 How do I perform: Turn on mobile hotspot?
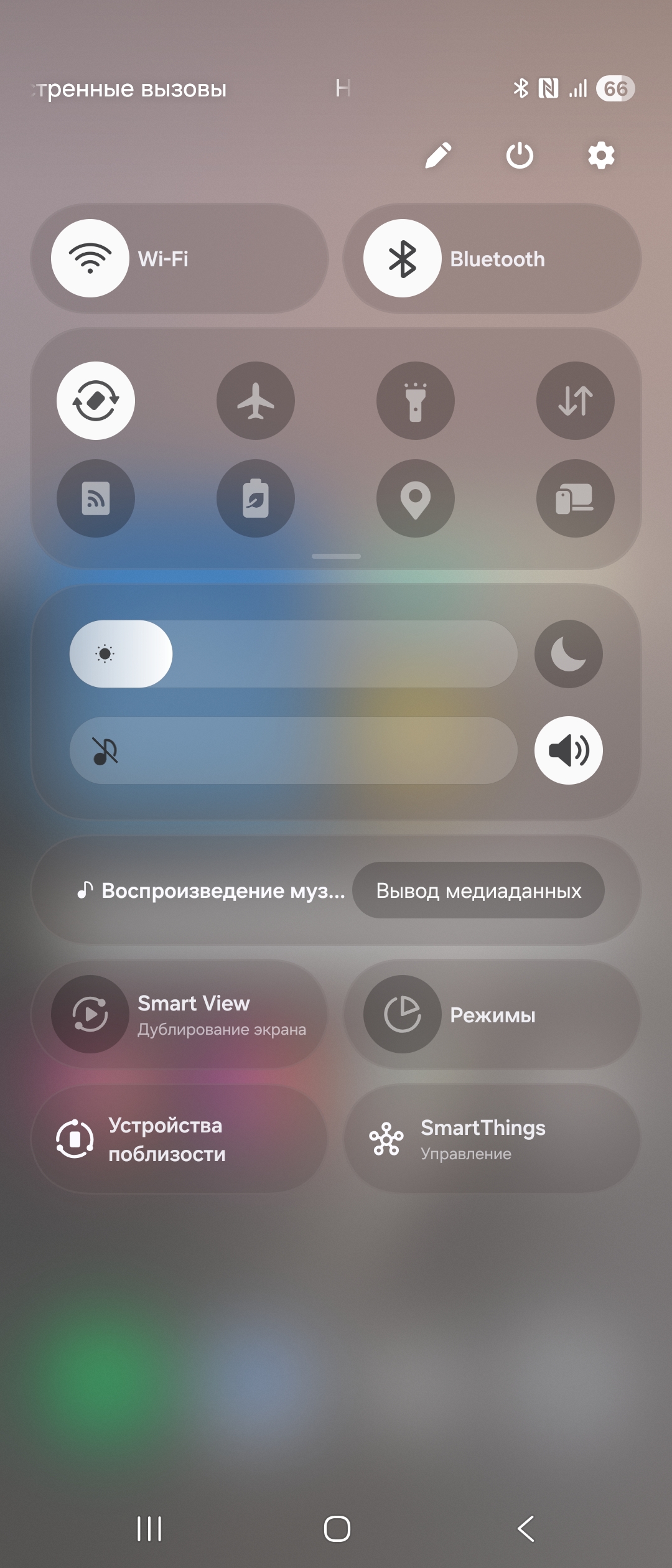(x=96, y=498)
